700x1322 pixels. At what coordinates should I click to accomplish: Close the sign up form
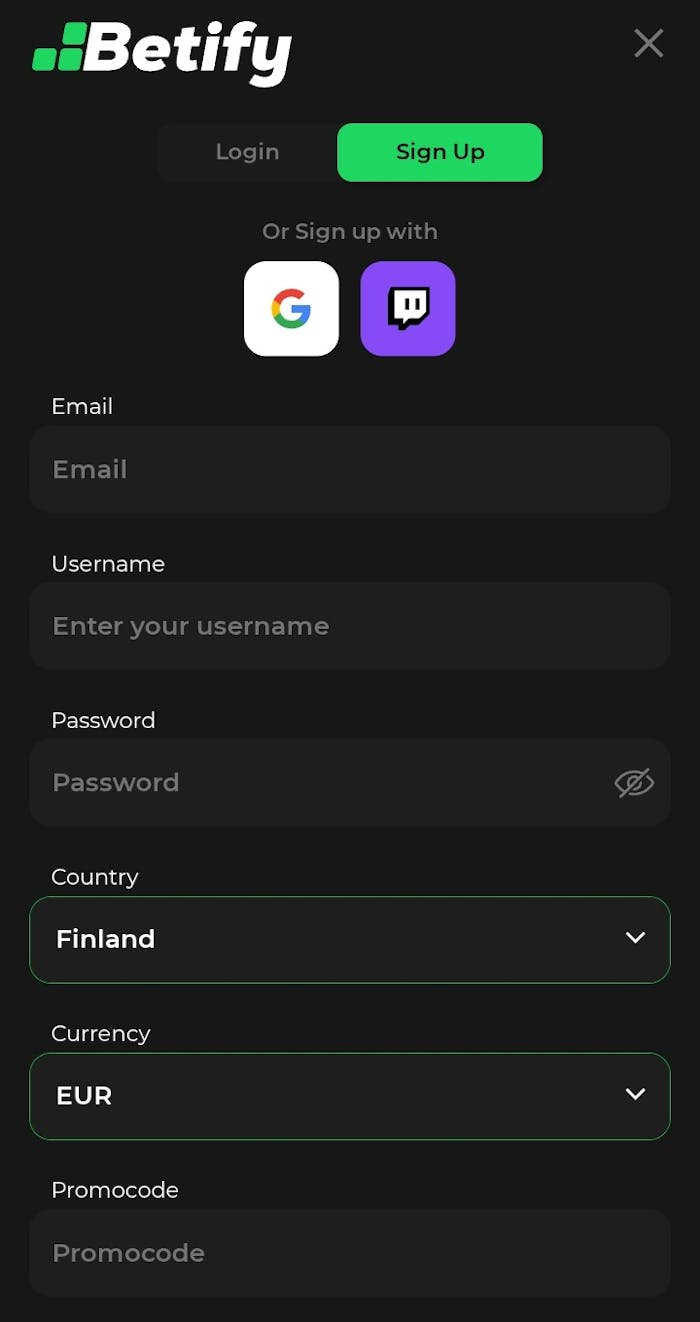649,43
